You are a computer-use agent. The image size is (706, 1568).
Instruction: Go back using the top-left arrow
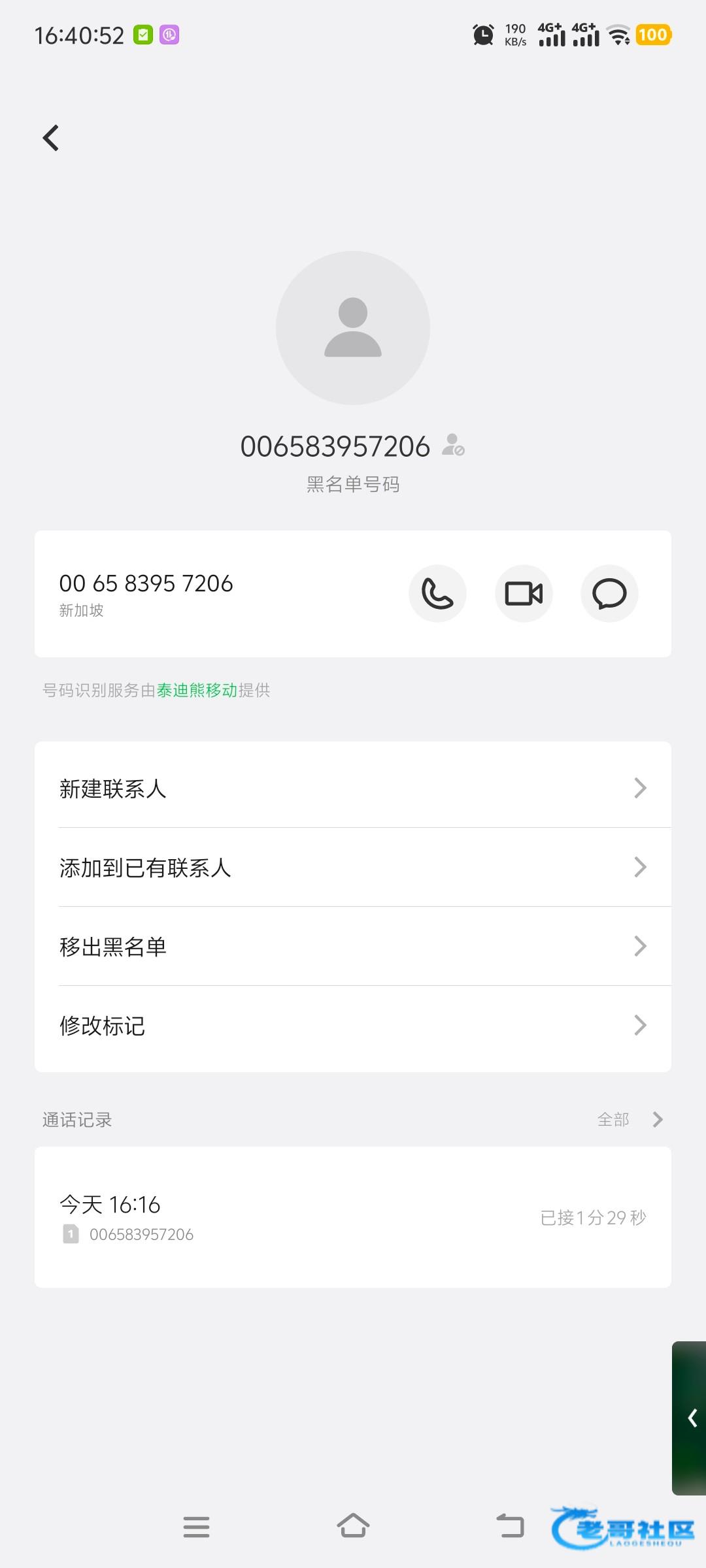(51, 138)
